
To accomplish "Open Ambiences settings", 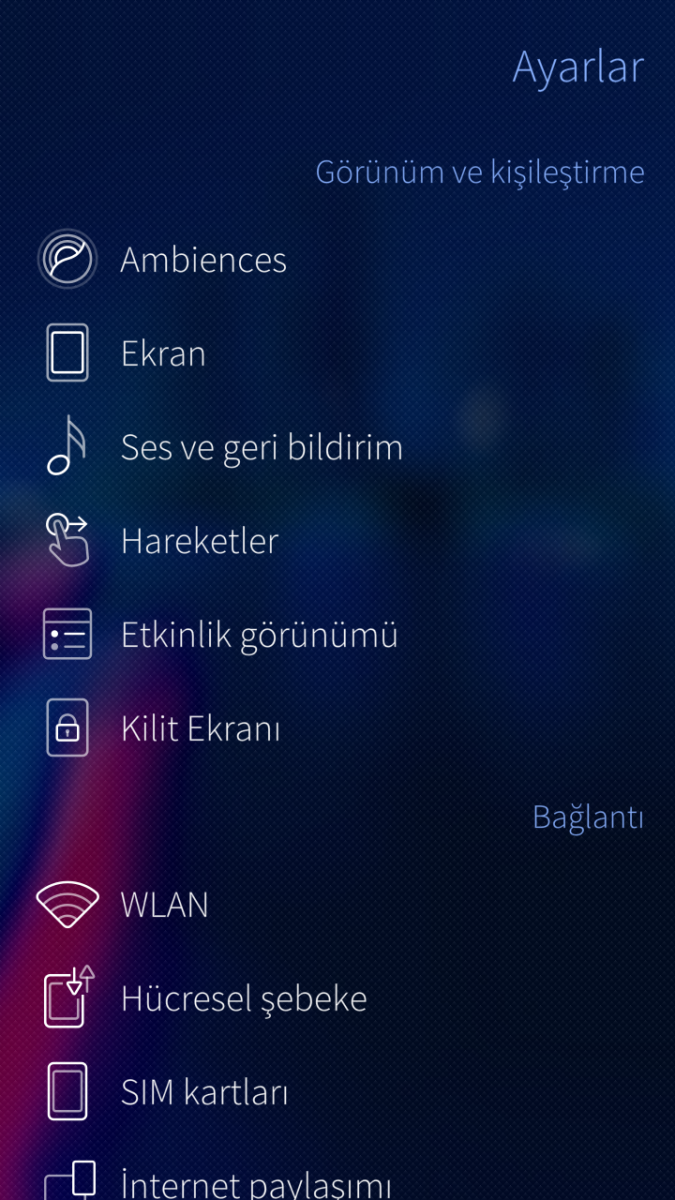I will tap(203, 260).
